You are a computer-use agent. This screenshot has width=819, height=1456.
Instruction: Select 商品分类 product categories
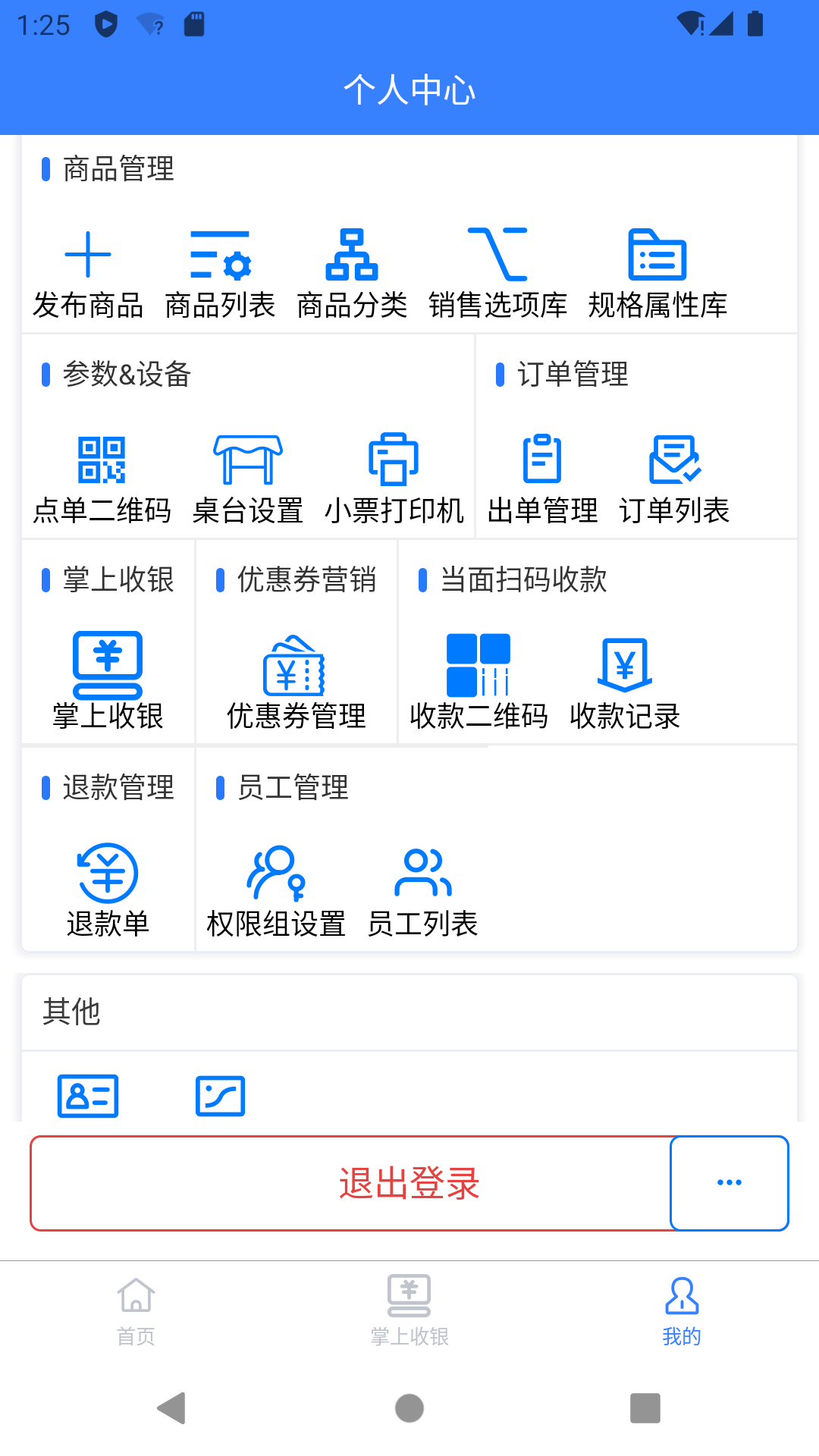(351, 273)
